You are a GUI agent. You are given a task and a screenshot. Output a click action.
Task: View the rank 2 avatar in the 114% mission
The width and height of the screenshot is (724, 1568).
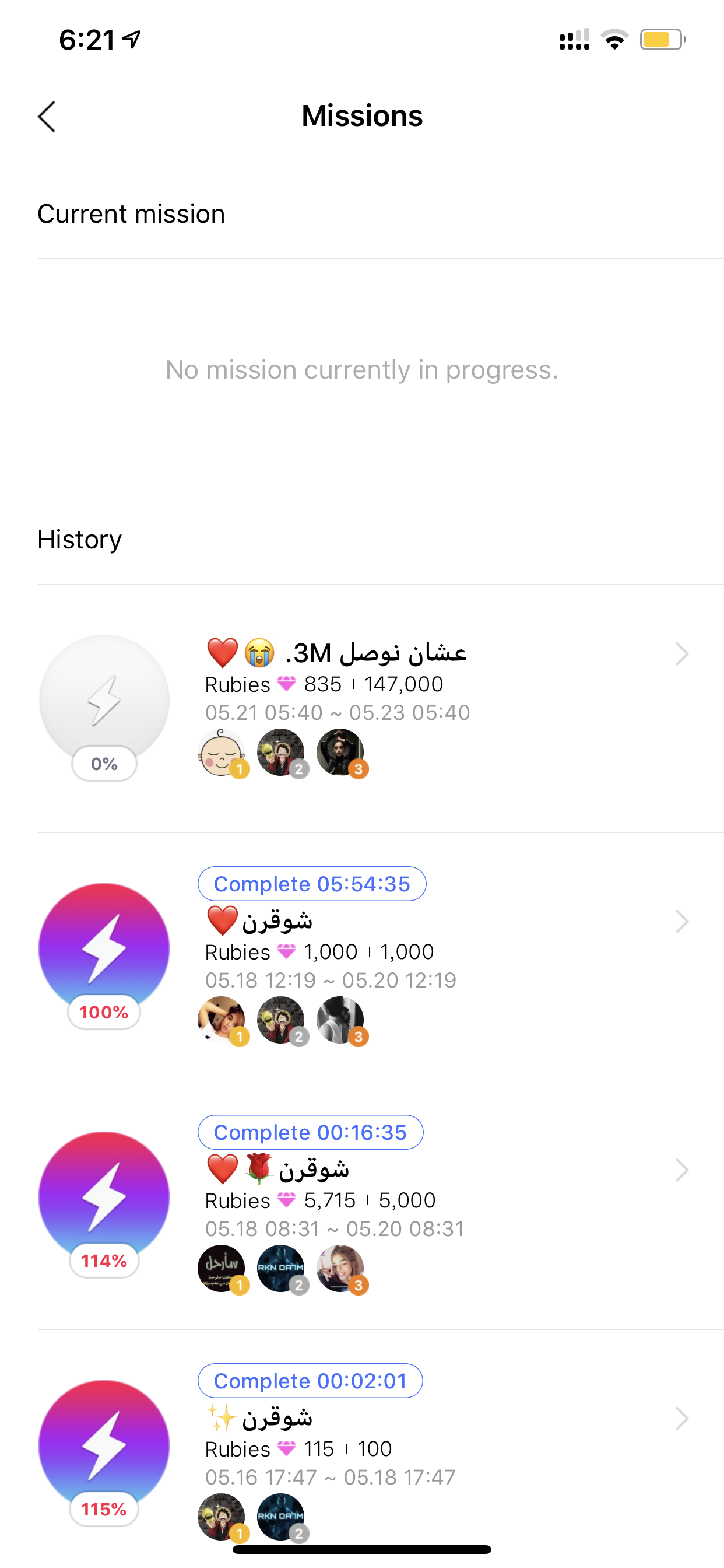(282, 1269)
